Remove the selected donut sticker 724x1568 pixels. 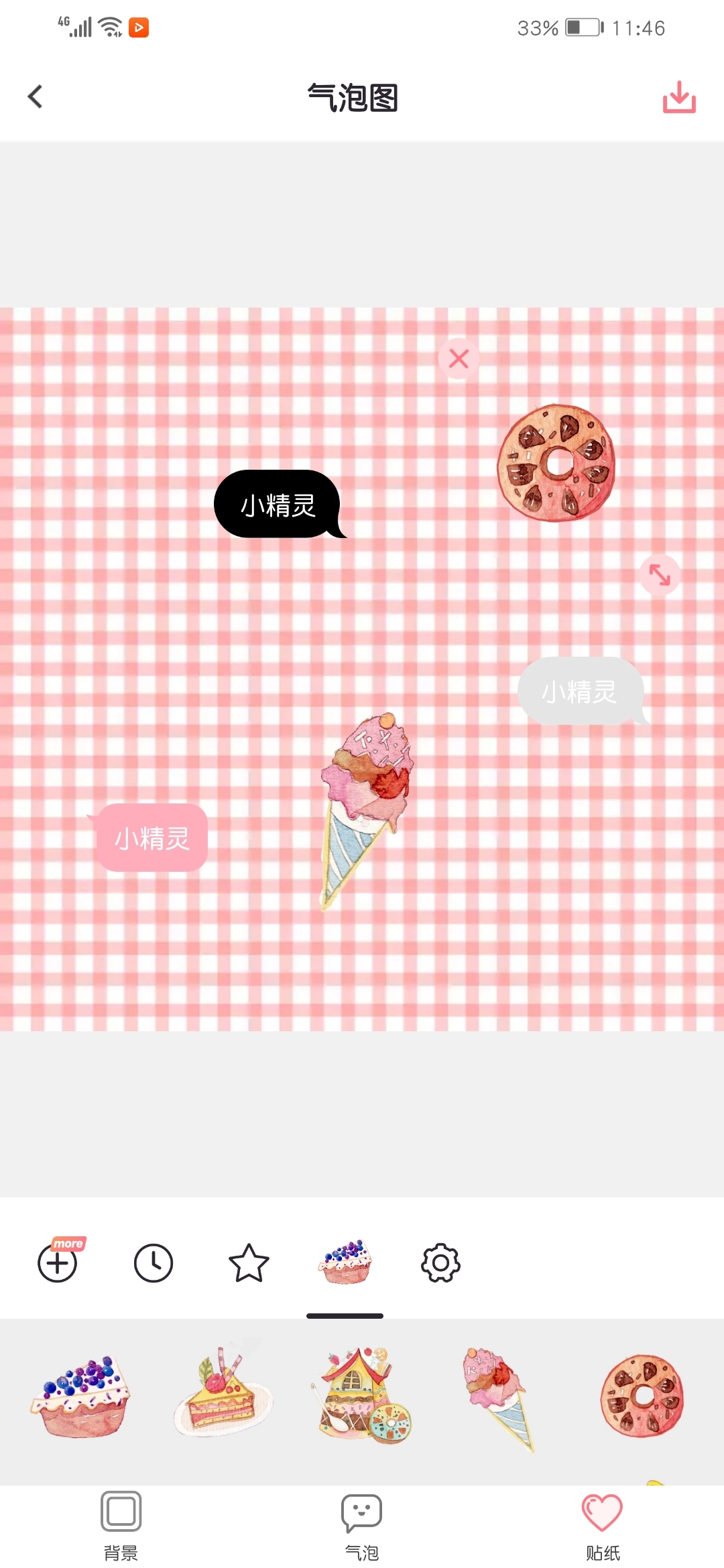coord(459,358)
